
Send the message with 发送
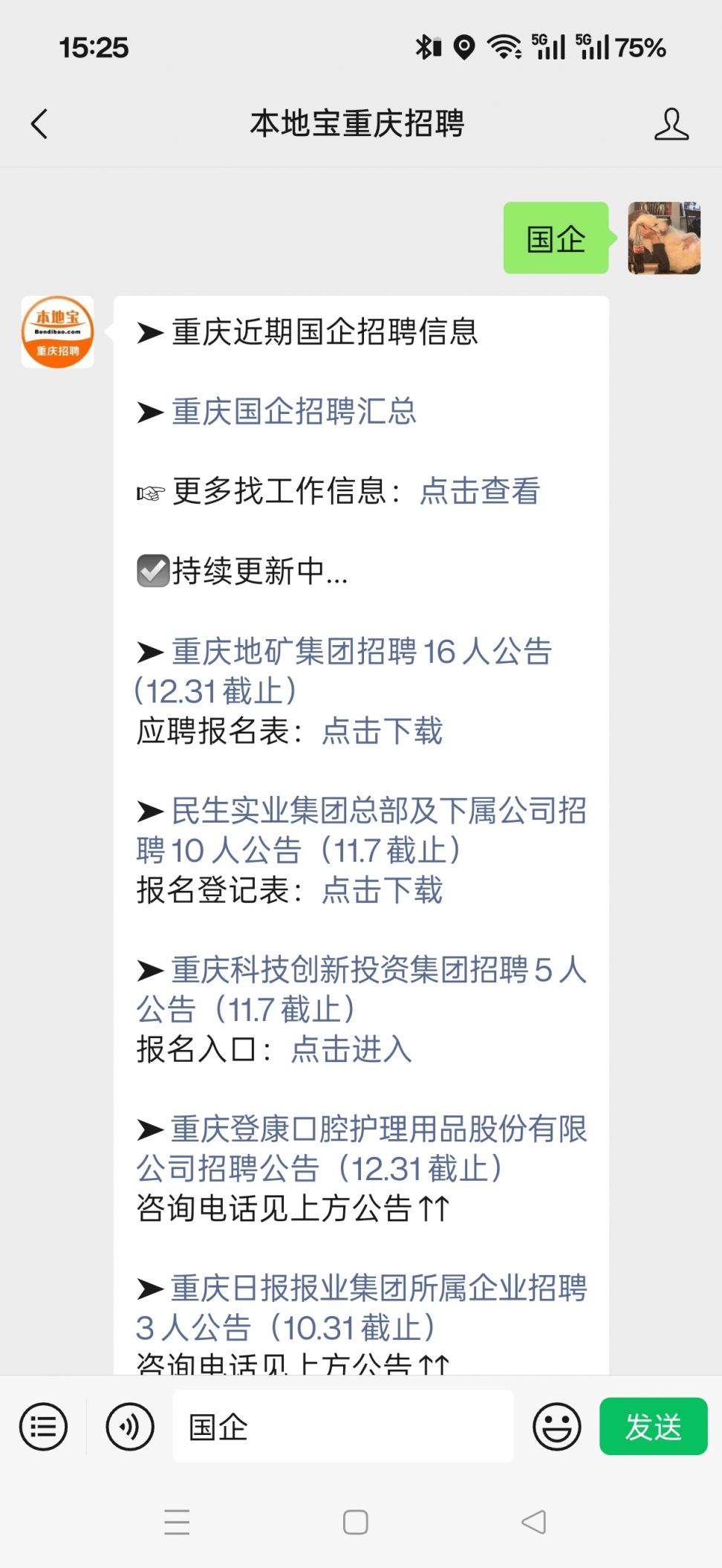(x=653, y=1427)
